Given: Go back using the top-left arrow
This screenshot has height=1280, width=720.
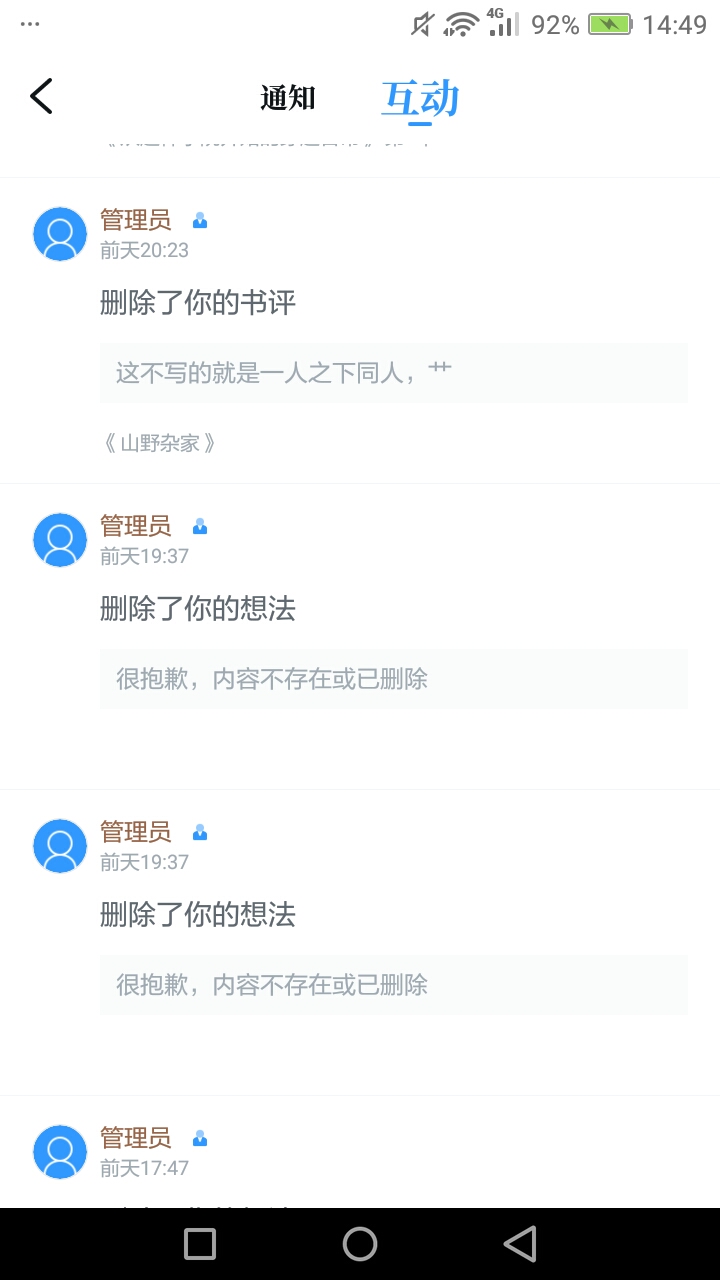Looking at the screenshot, I should [41, 97].
